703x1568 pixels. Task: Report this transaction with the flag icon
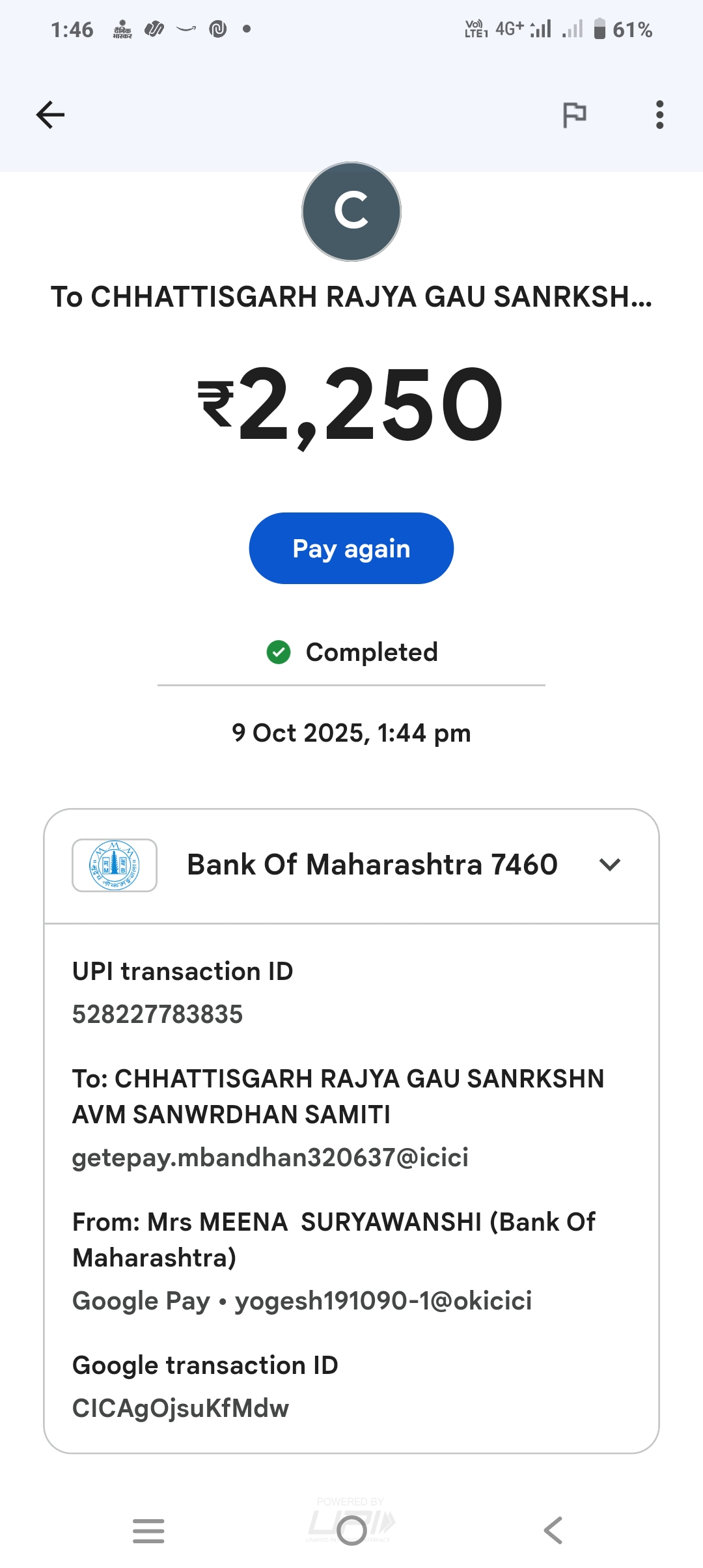574,115
